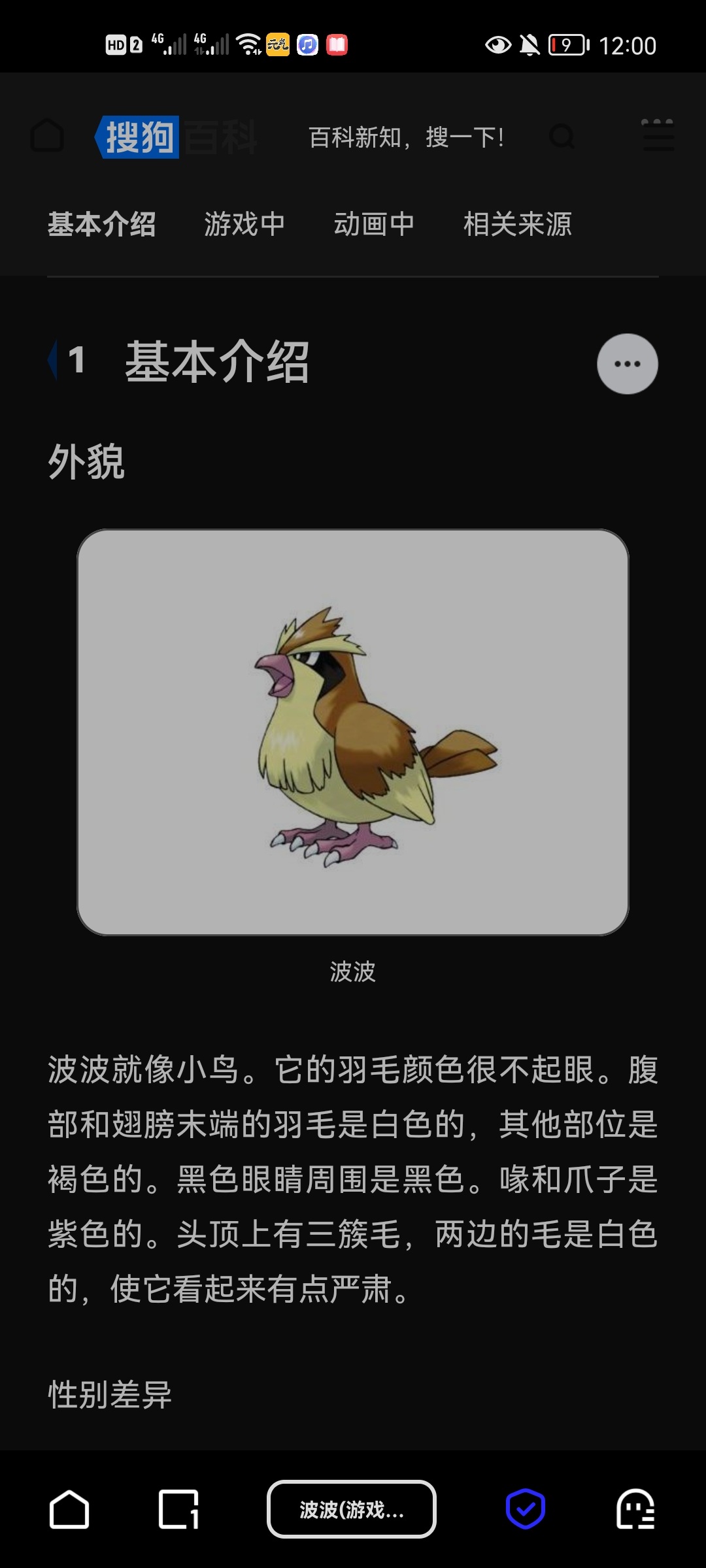Viewport: 706px width, 1568px height.
Task: Open the top-right hamburger menu
Action: (658, 136)
